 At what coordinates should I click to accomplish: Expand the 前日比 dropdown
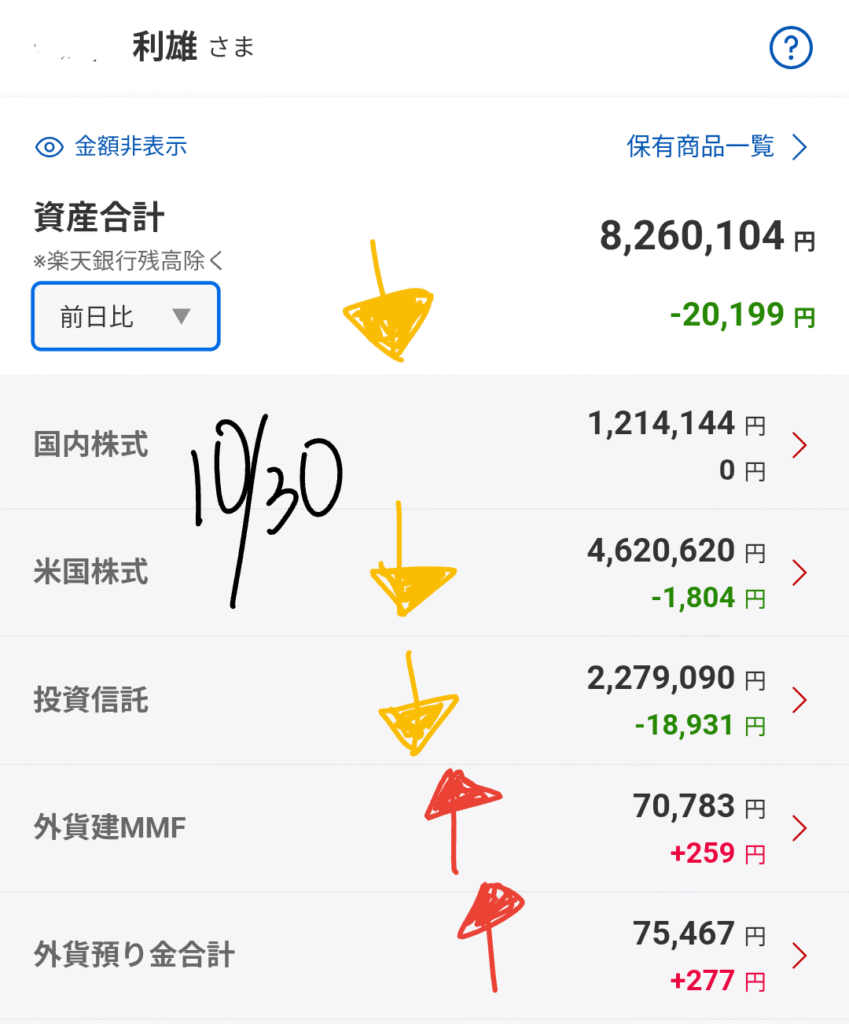(x=126, y=317)
